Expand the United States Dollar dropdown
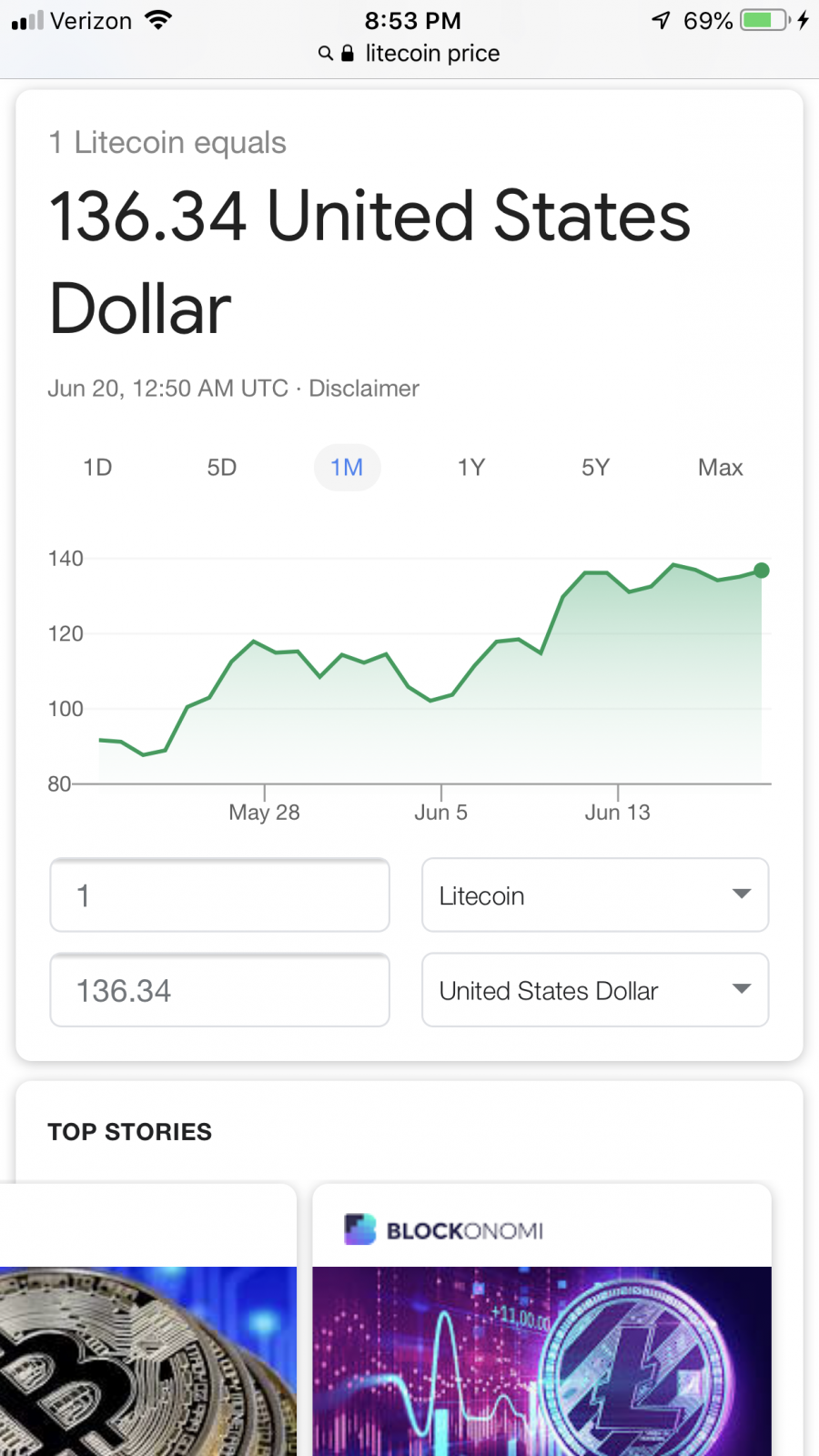Image resolution: width=819 pixels, height=1456 pixels. point(595,990)
